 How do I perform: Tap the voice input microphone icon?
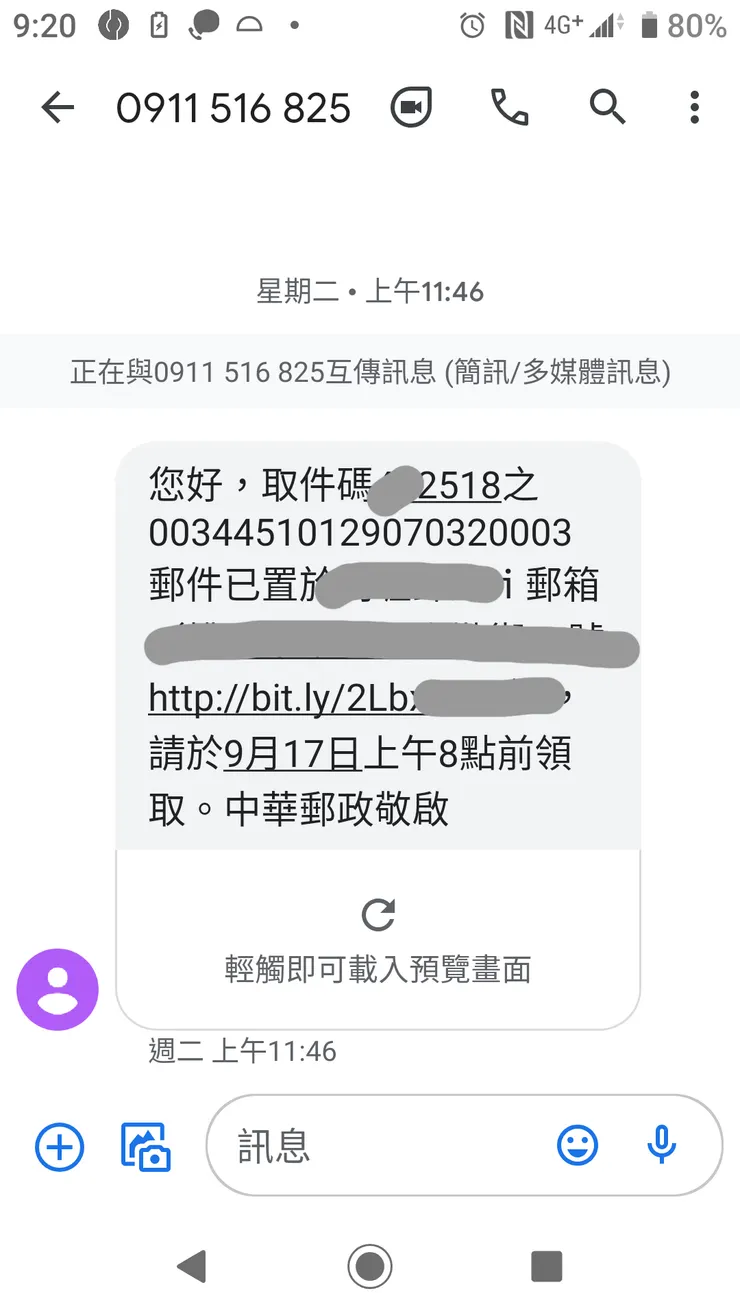pyautogui.click(x=662, y=1146)
